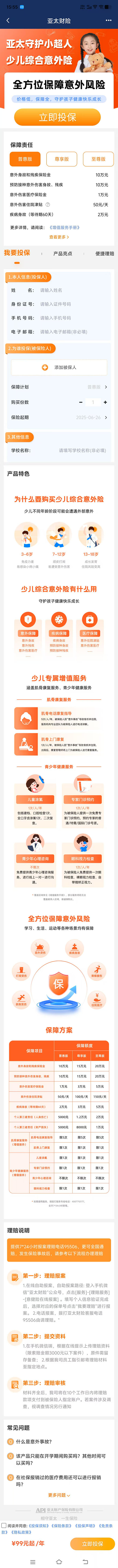Image resolution: width=118 pixels, height=1568 pixels.
Task: Increase 购买份数 with the plus button
Action: (105, 402)
